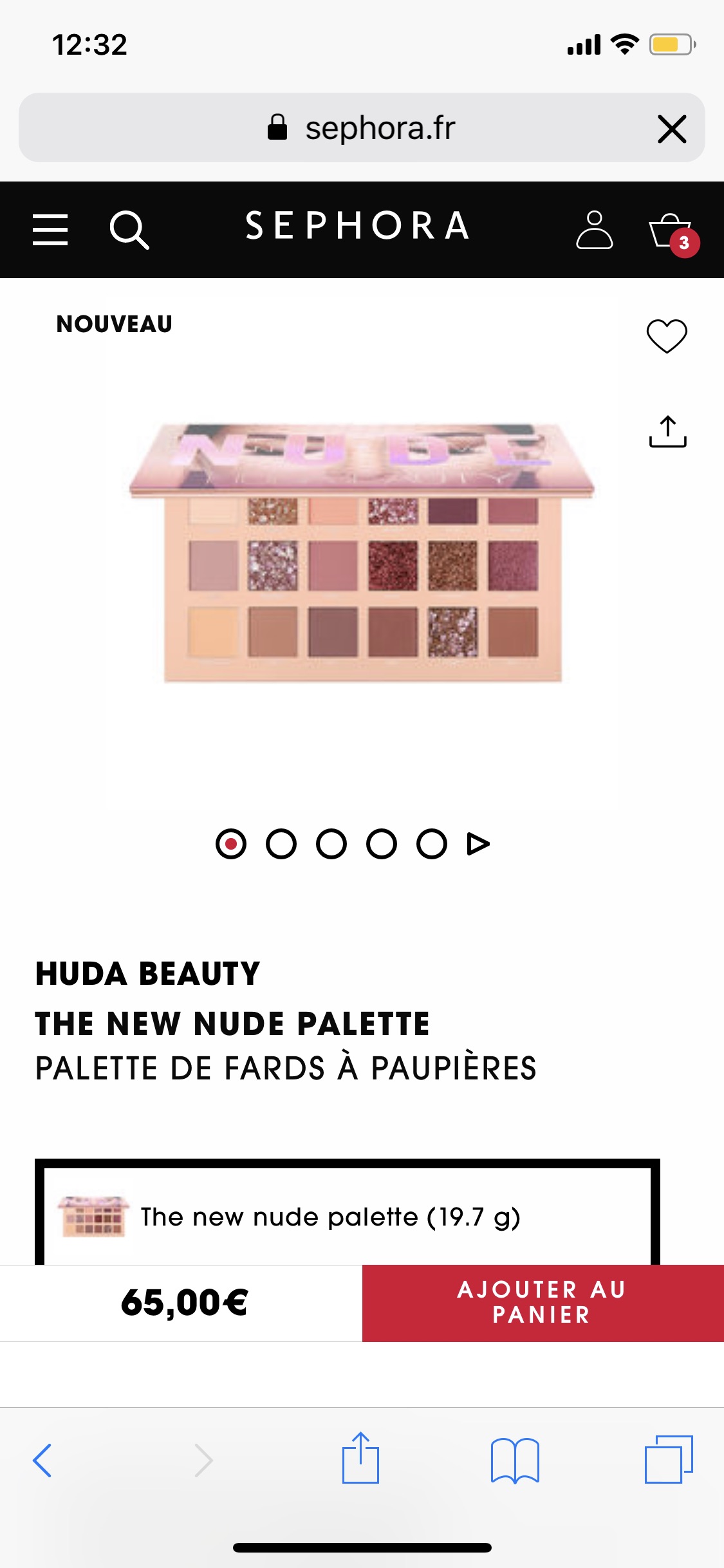
Task: Add the palette to wishlist with heart
Action: [x=667, y=336]
